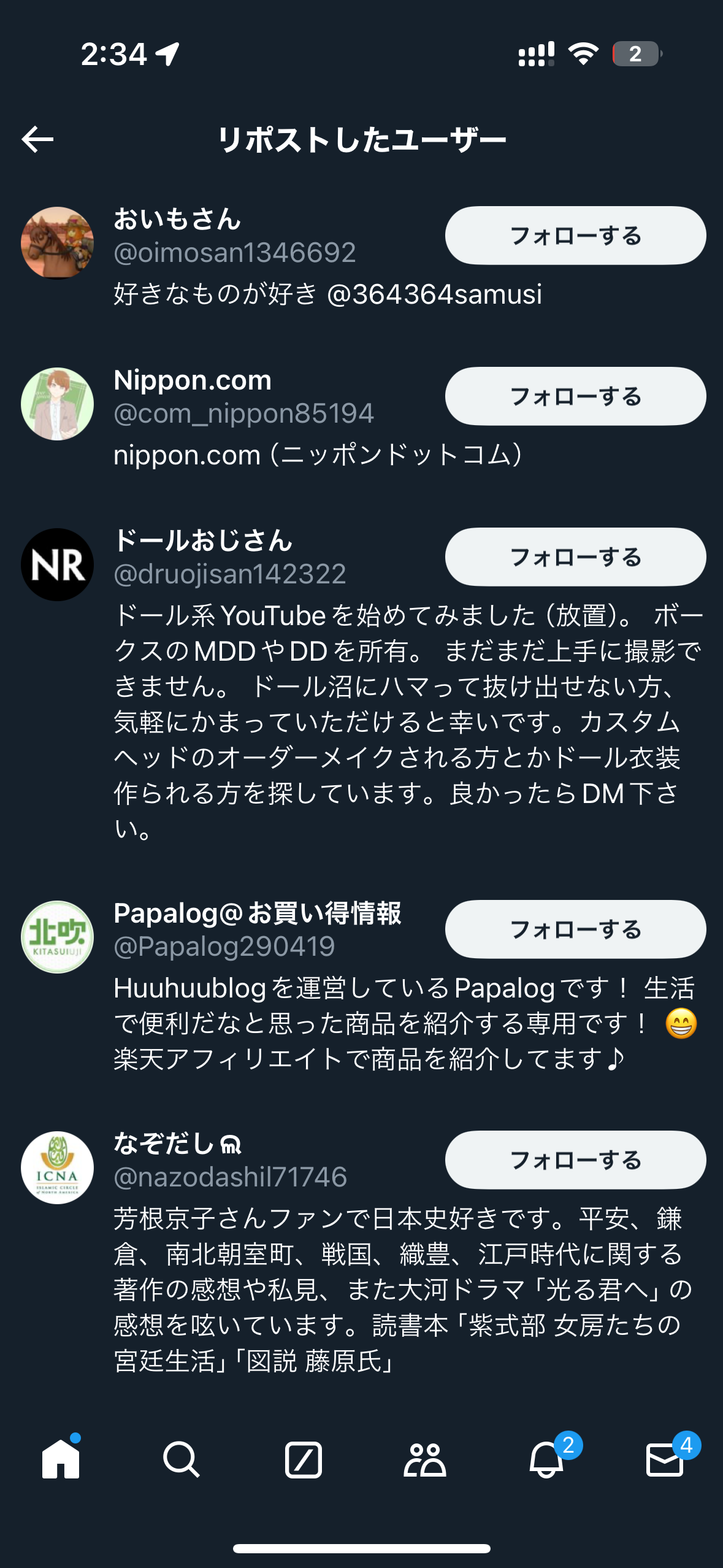Open the Nippon.com profile avatar
Viewport: 723px width, 1568px height.
coord(58,404)
